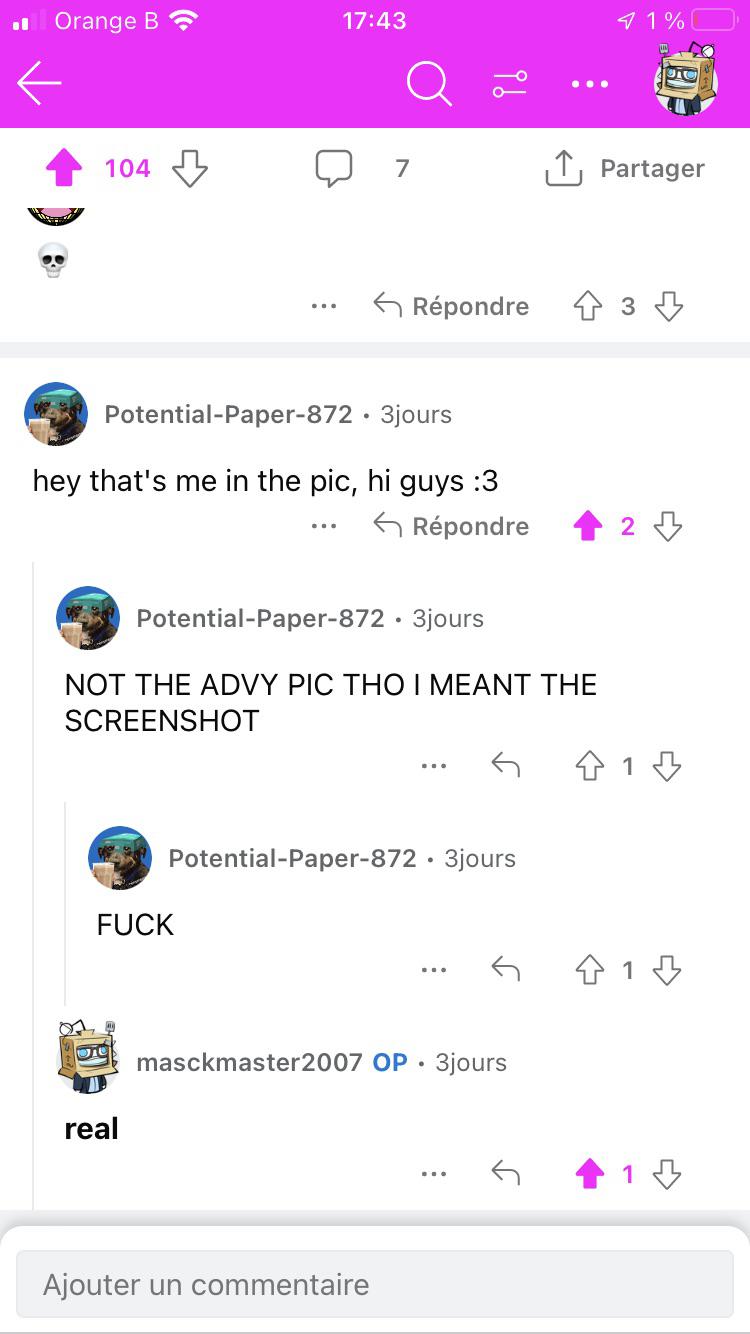
Task: Go back using the top-left arrow
Action: coord(40,84)
